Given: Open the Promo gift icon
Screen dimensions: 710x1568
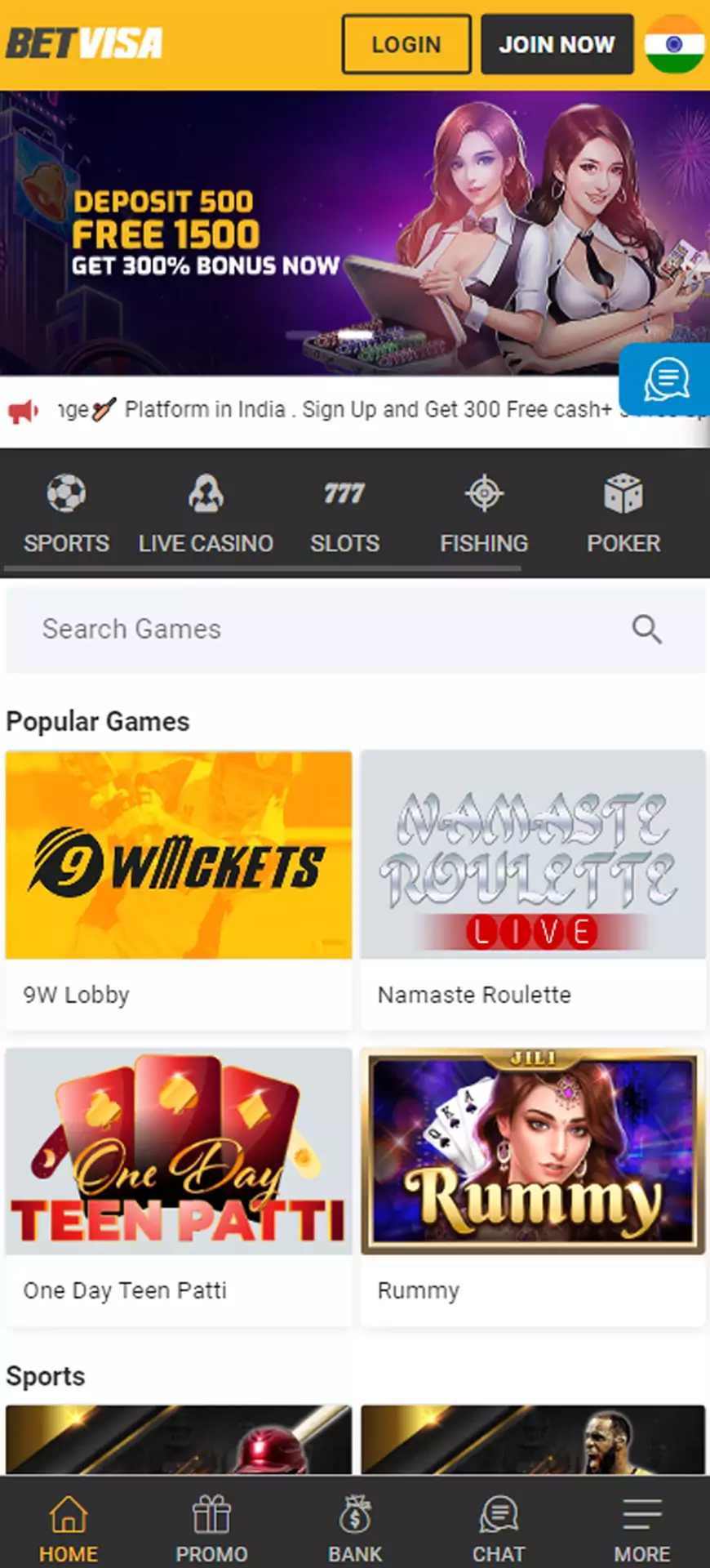Looking at the screenshot, I should (211, 1515).
